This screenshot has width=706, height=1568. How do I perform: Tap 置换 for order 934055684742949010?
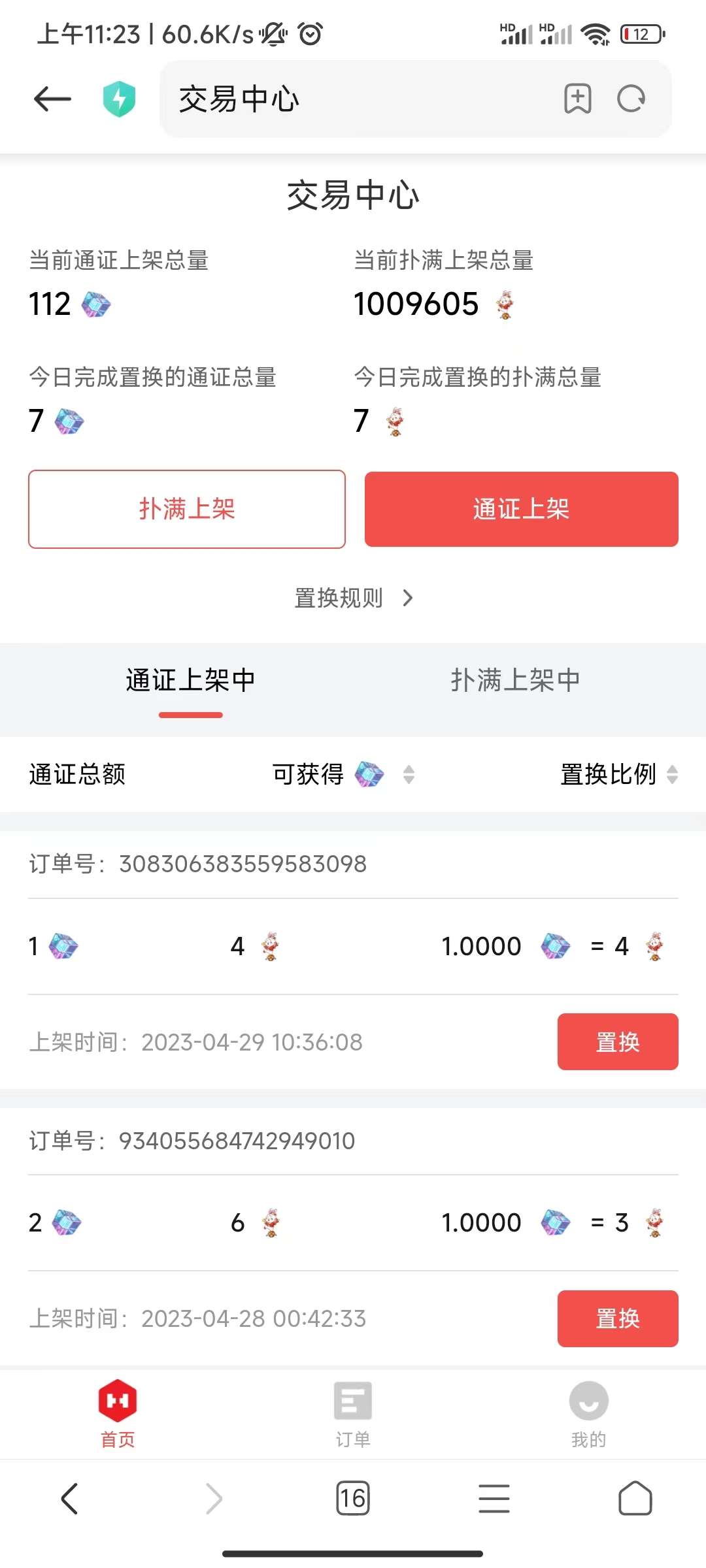[x=617, y=1318]
